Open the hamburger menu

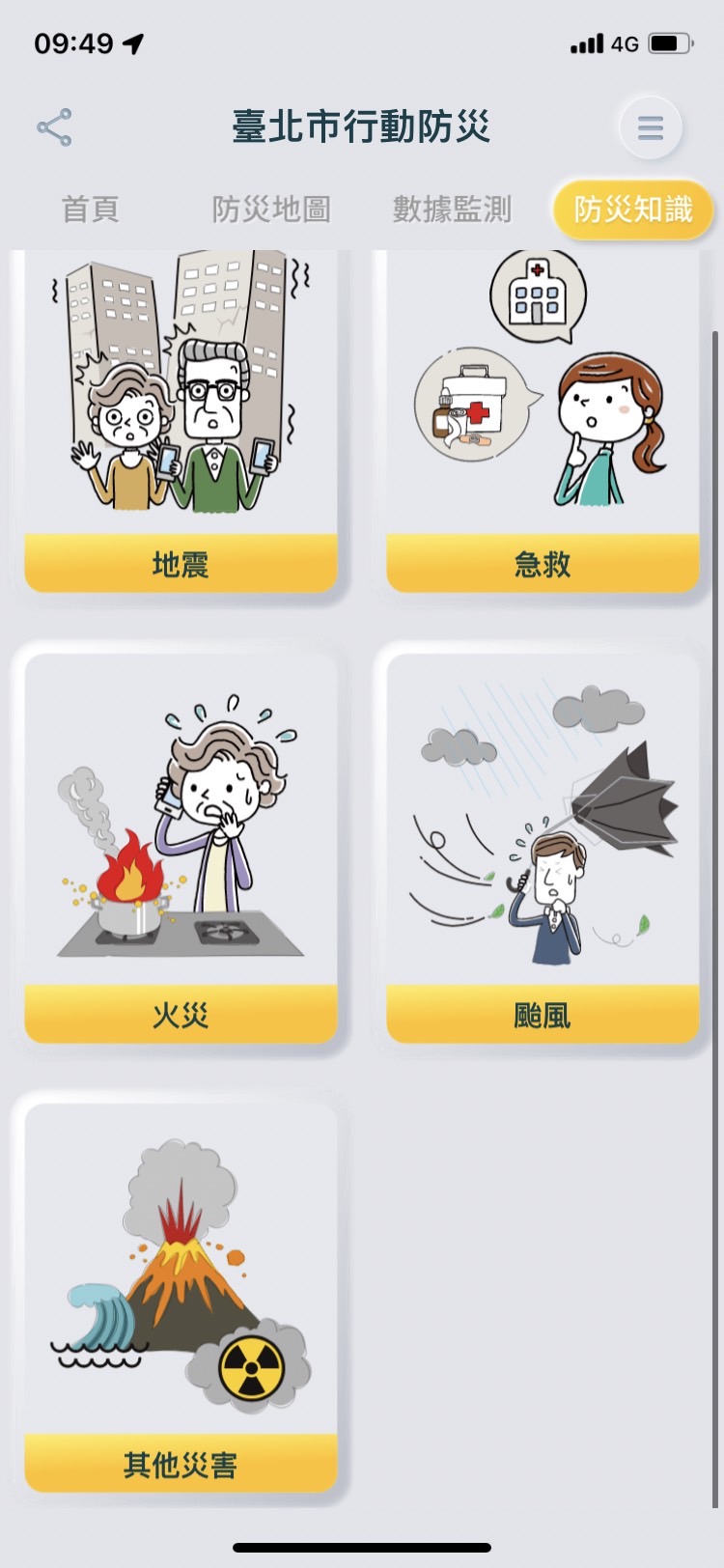pos(651,127)
